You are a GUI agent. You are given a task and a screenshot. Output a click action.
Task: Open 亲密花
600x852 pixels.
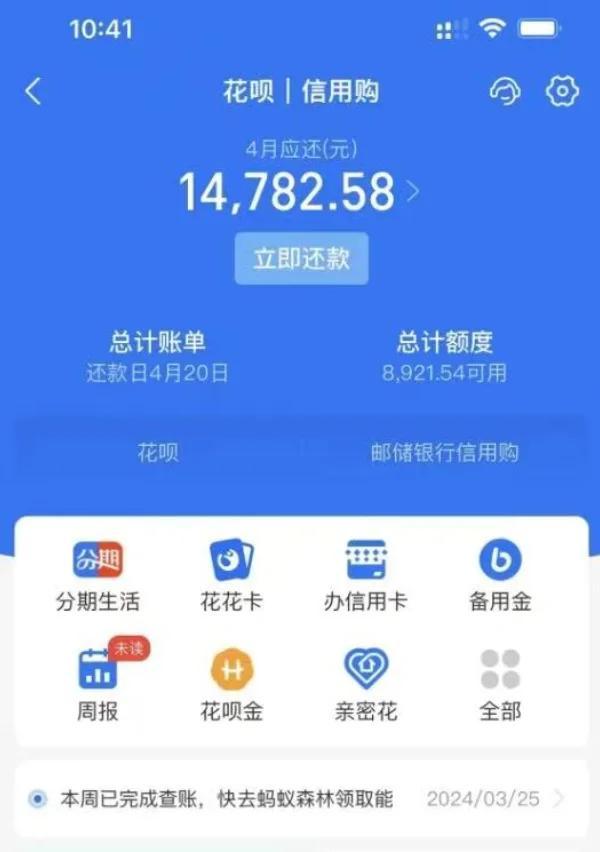[x=365, y=684]
